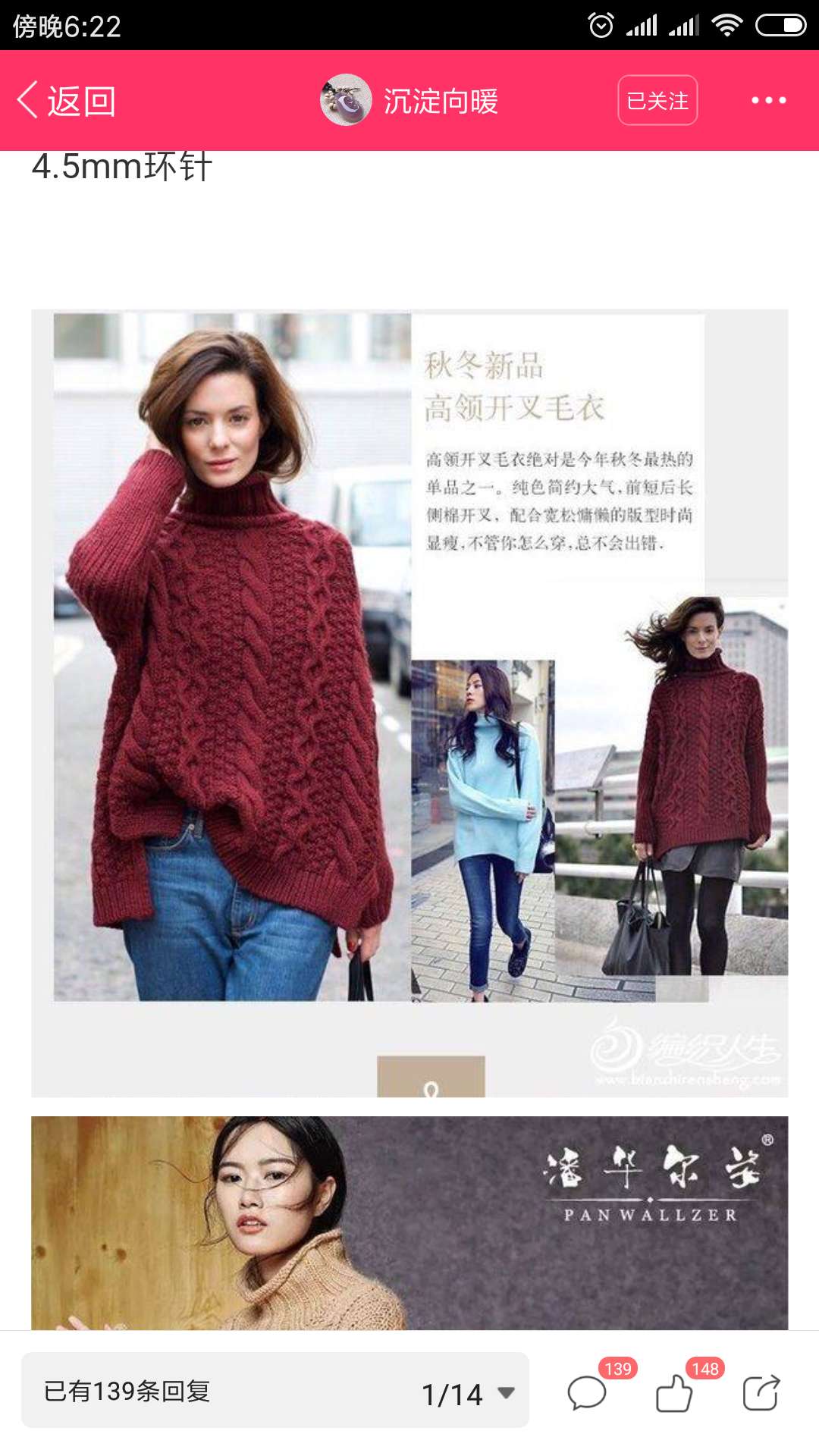Like this post with thumbs-up
The width and height of the screenshot is (819, 1456).
click(x=674, y=1393)
